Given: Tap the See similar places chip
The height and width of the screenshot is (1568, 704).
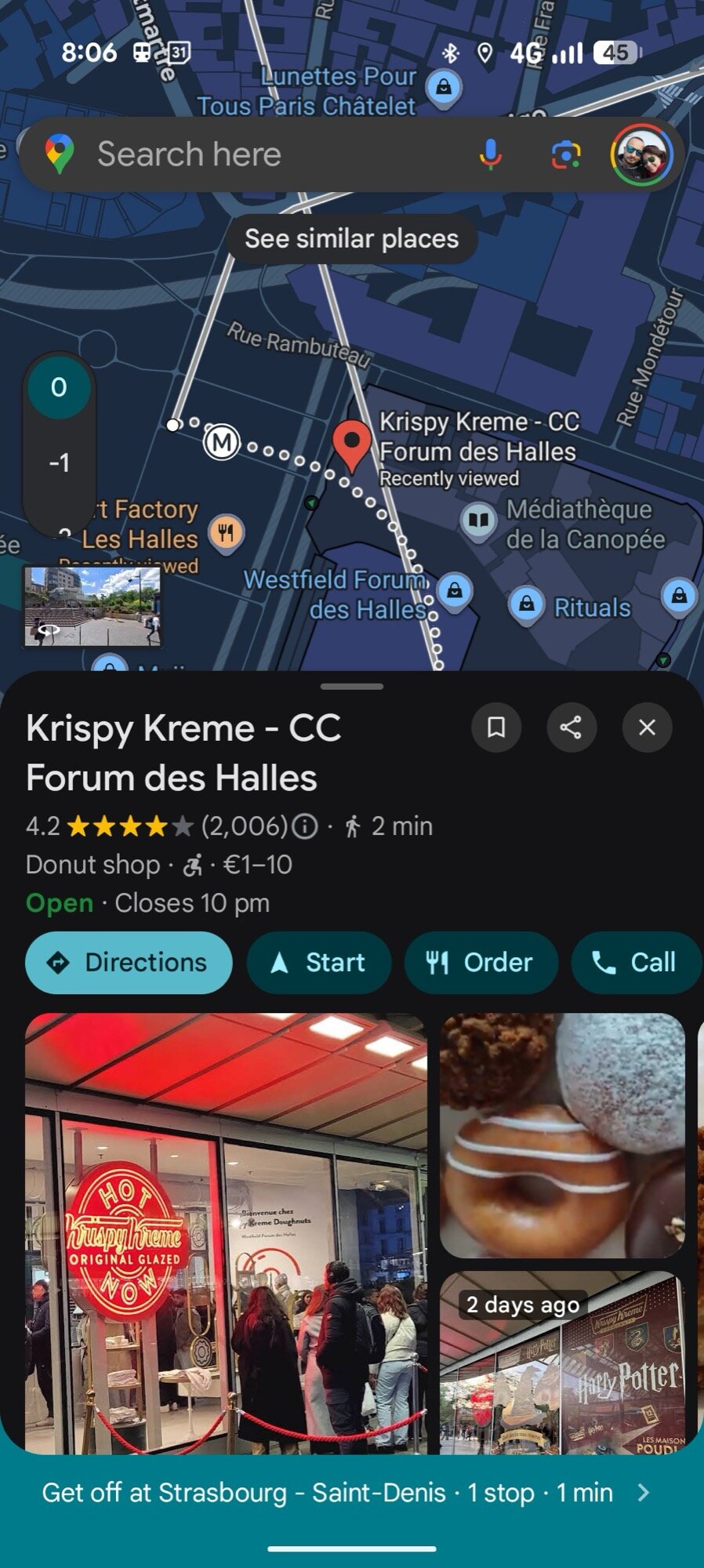Looking at the screenshot, I should click(x=351, y=238).
